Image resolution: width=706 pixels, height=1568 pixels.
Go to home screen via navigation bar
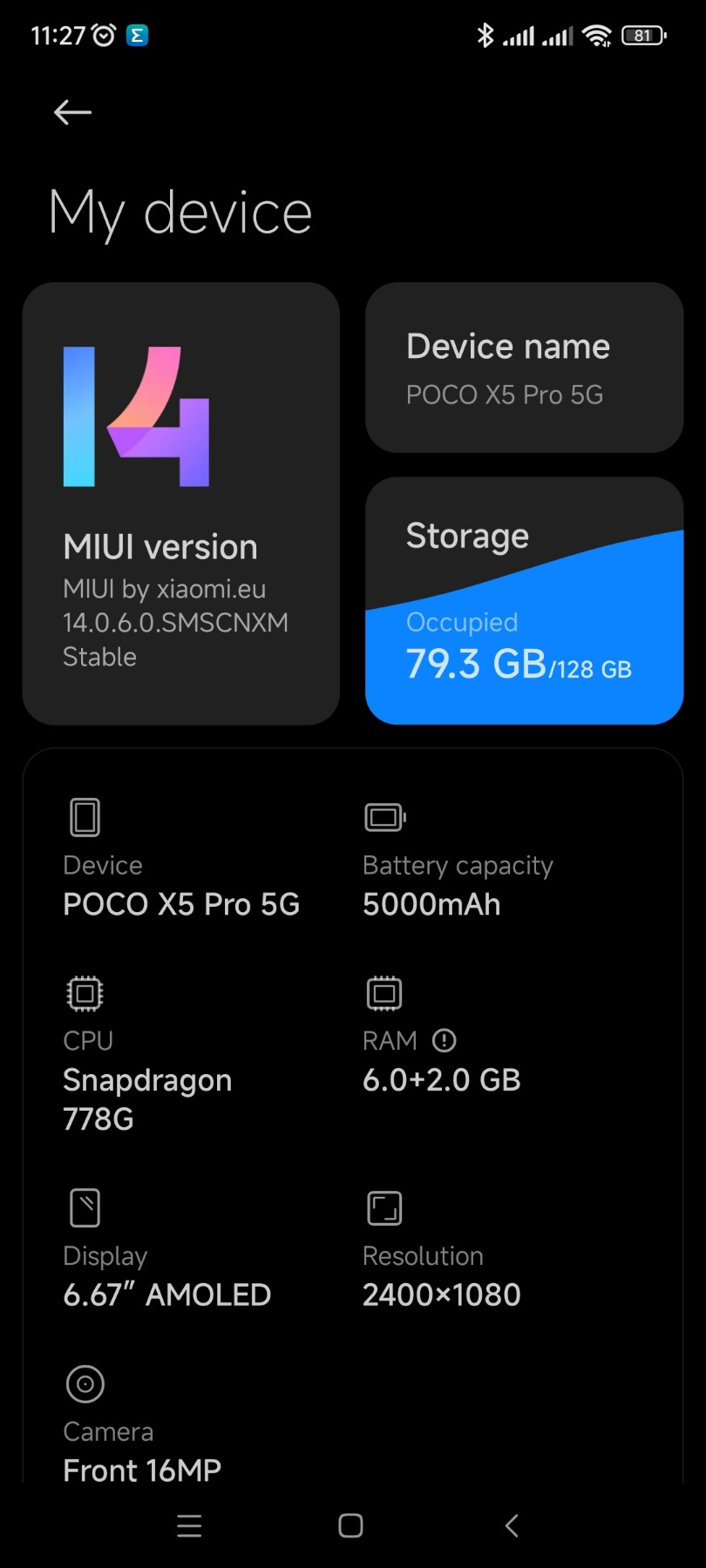click(x=350, y=1525)
